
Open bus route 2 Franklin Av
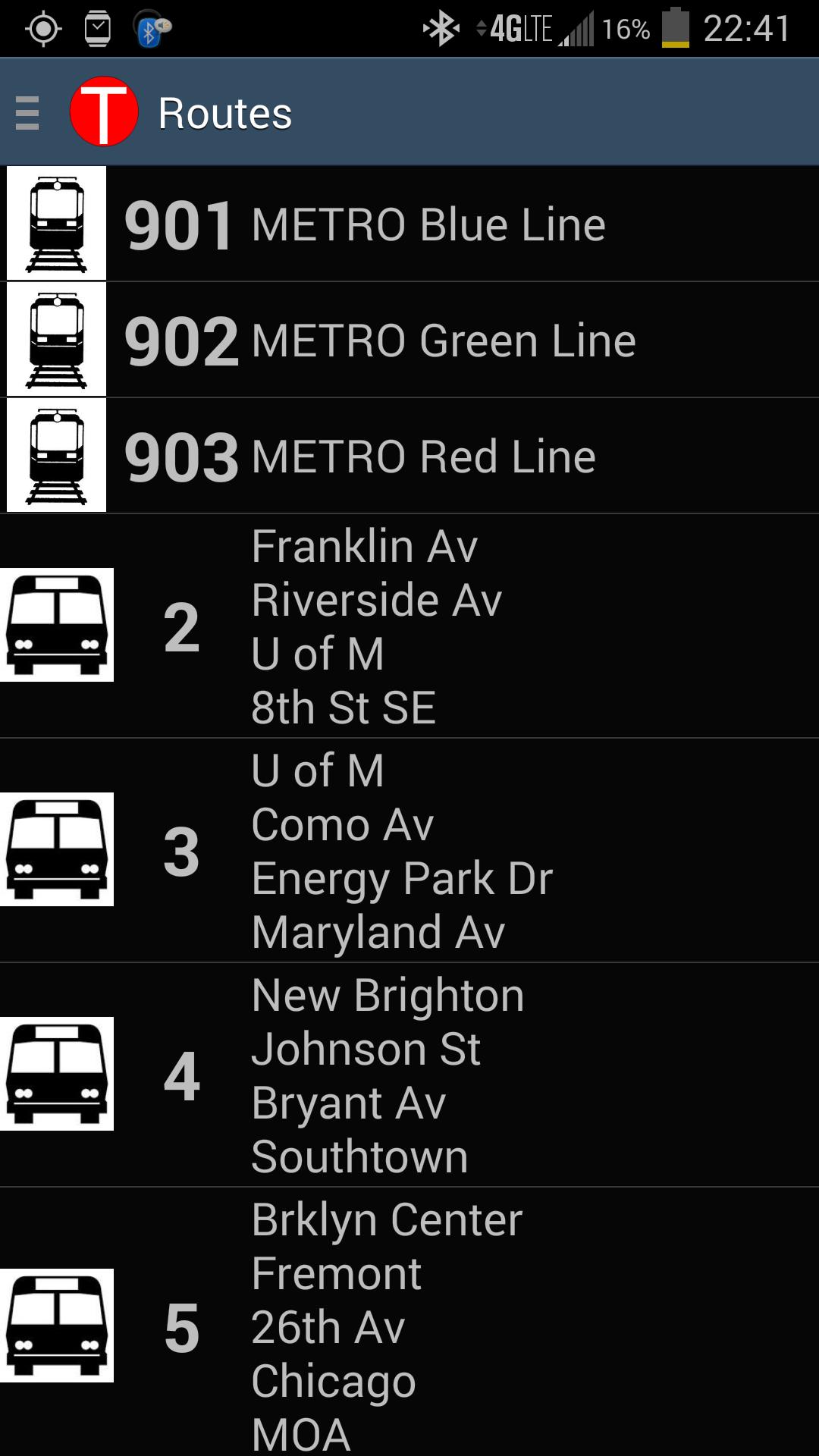click(409, 626)
